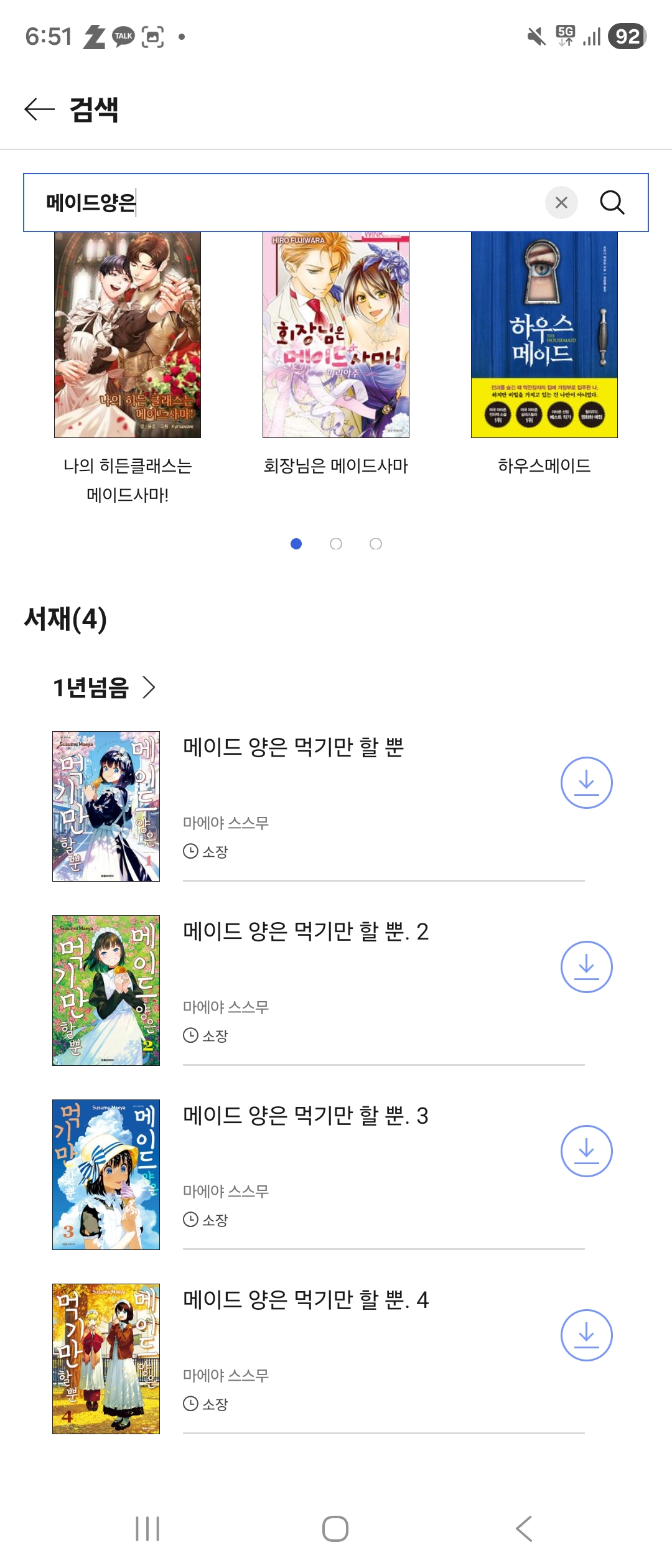
Task: Open 메이드 양은 먹기만 할 뿐. 4
Action: (306, 1300)
